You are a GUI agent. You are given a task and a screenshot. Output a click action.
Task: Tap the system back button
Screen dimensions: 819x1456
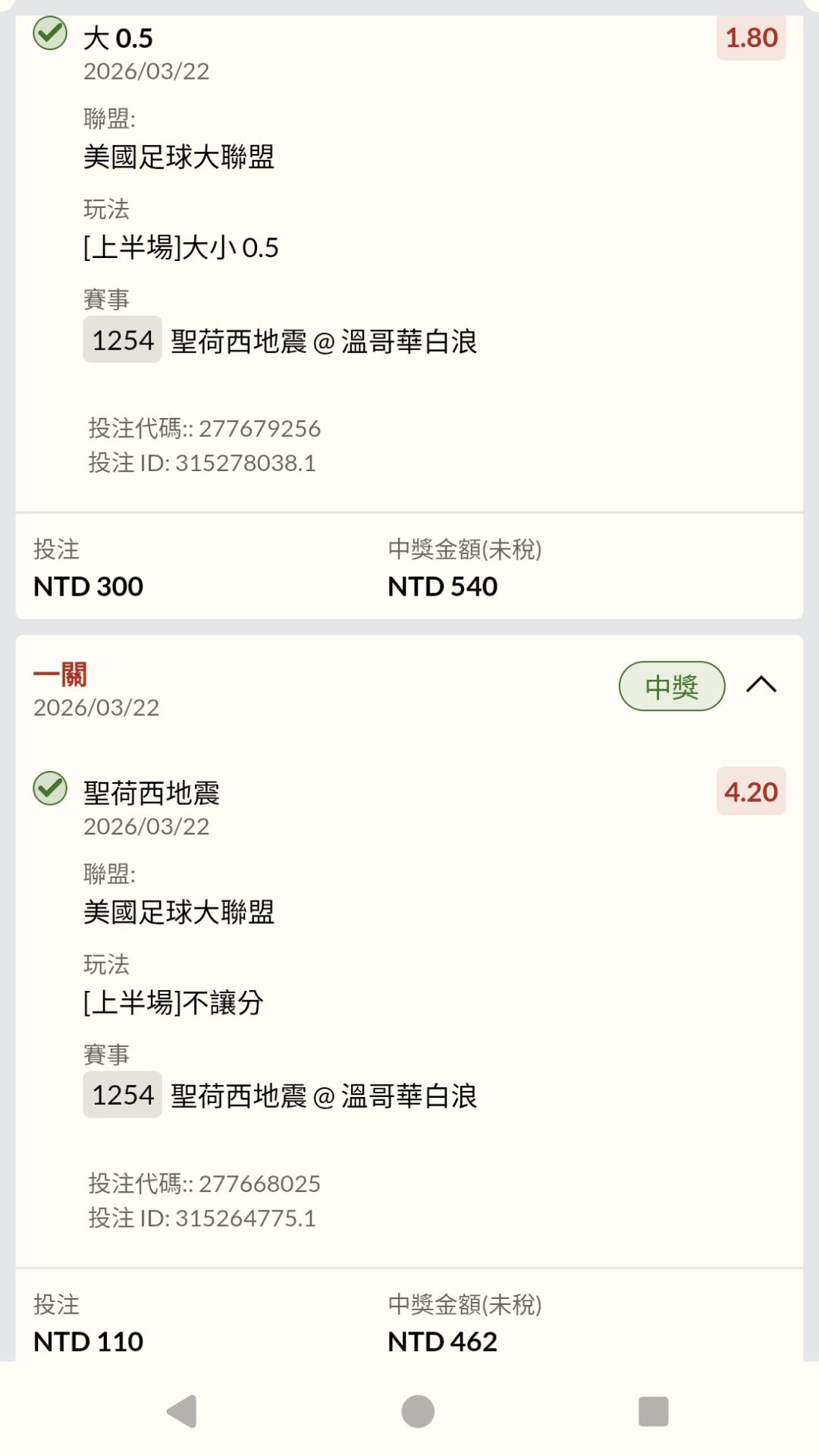pyautogui.click(x=182, y=1411)
